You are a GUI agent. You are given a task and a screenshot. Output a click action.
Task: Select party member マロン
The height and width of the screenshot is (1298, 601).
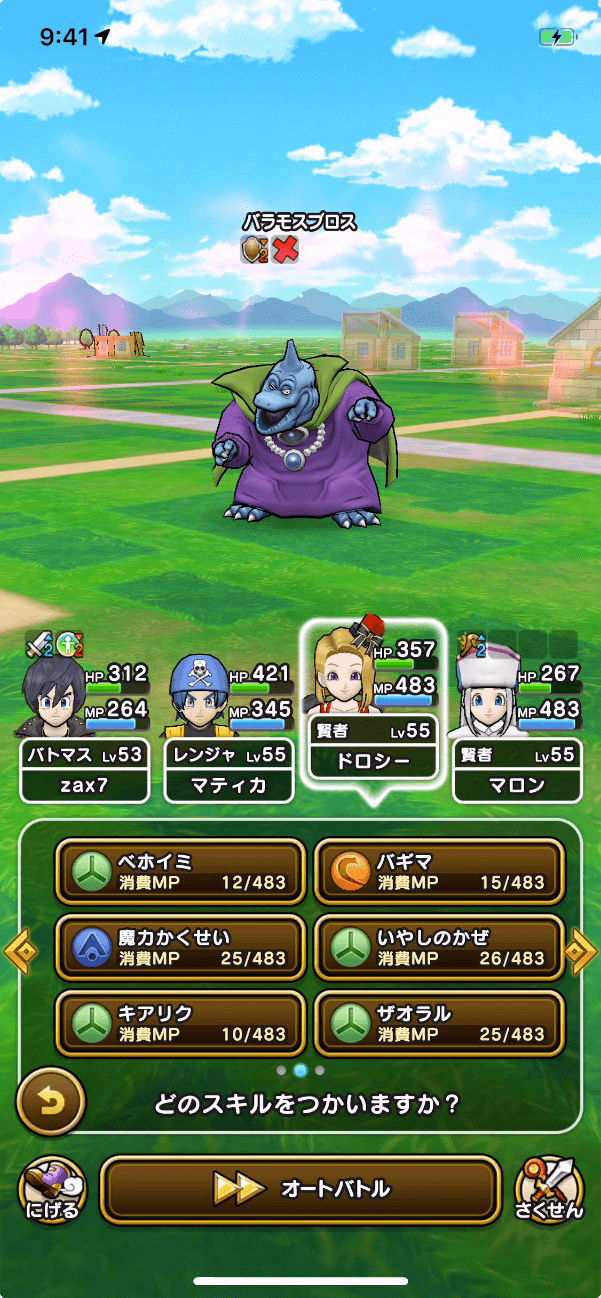(517, 720)
